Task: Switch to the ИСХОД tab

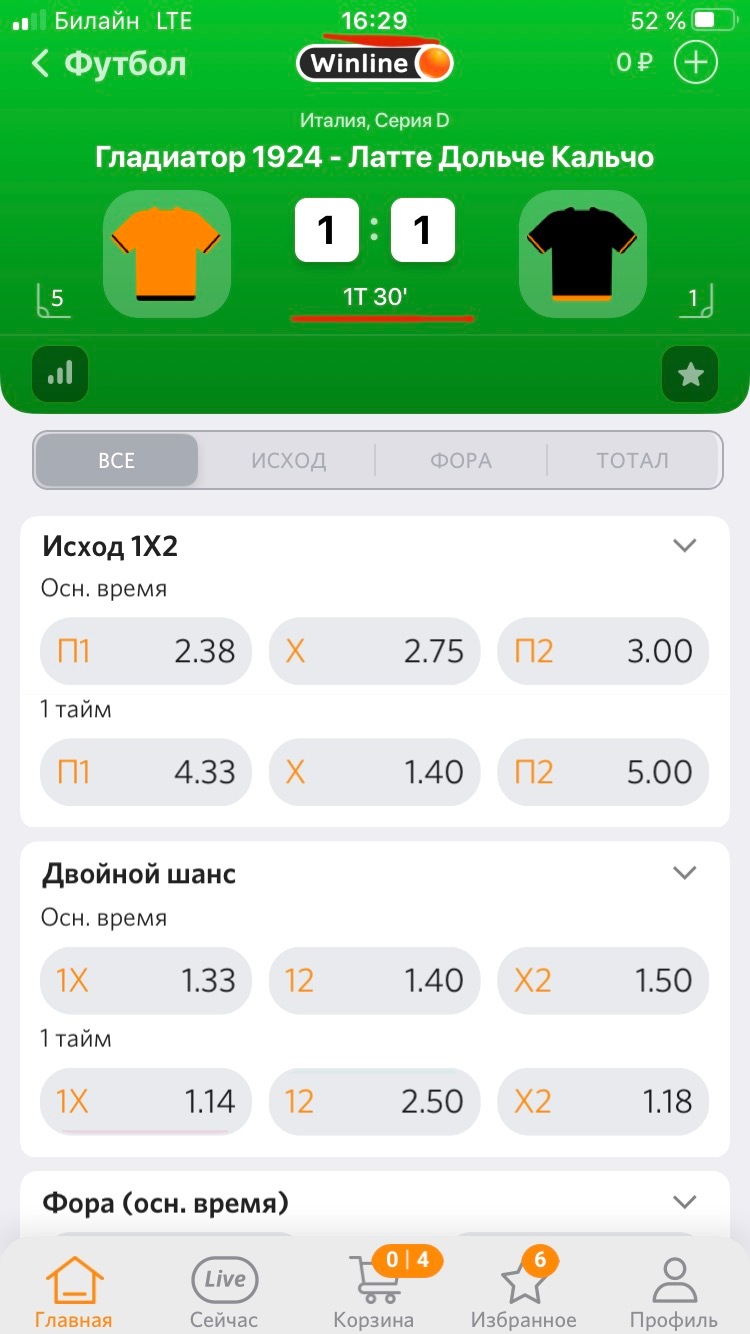Action: click(x=288, y=461)
